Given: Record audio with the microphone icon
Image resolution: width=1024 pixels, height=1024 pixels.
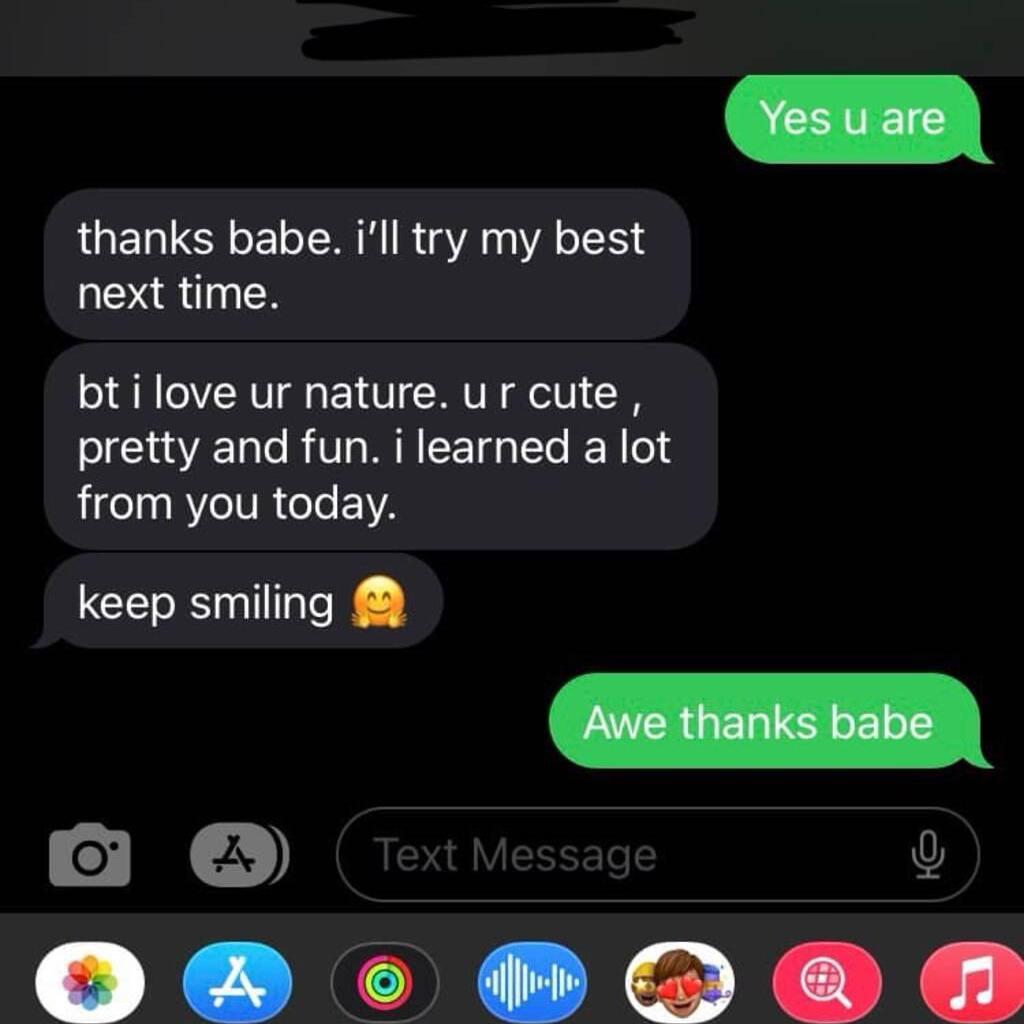Looking at the screenshot, I should coord(928,856).
